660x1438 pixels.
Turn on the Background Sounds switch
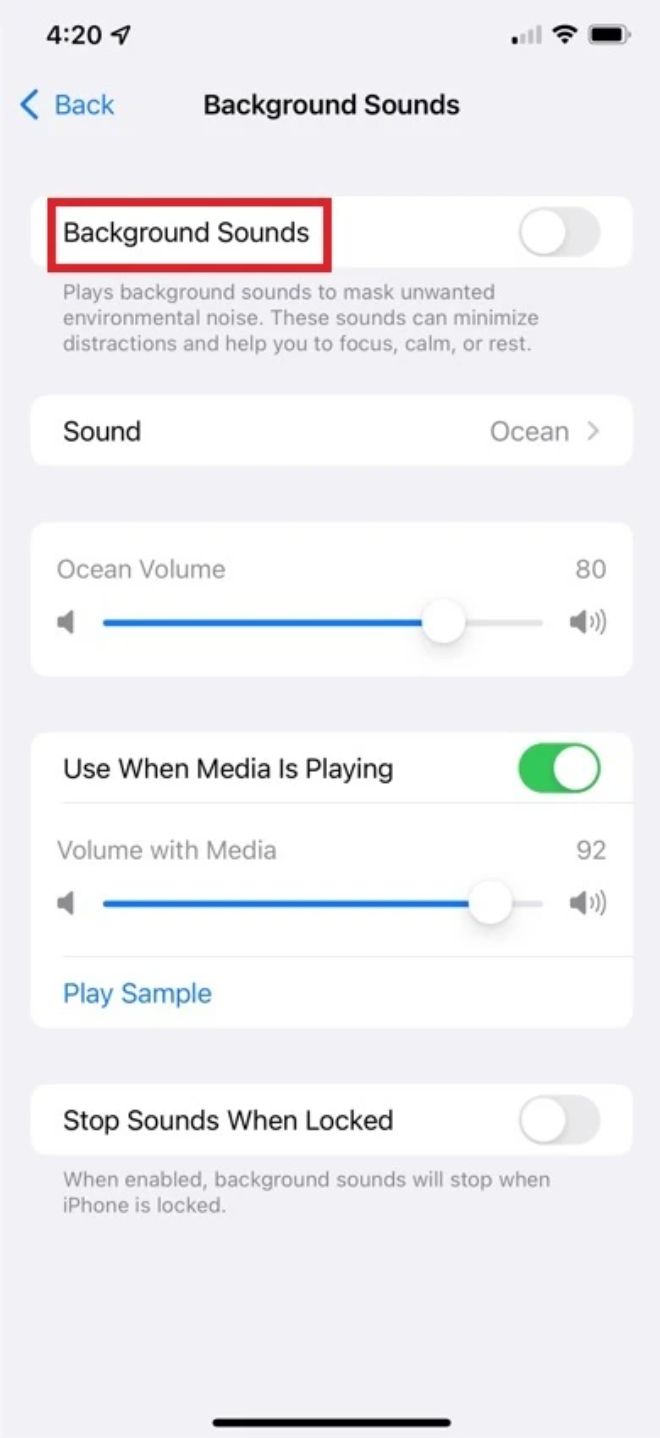click(559, 233)
